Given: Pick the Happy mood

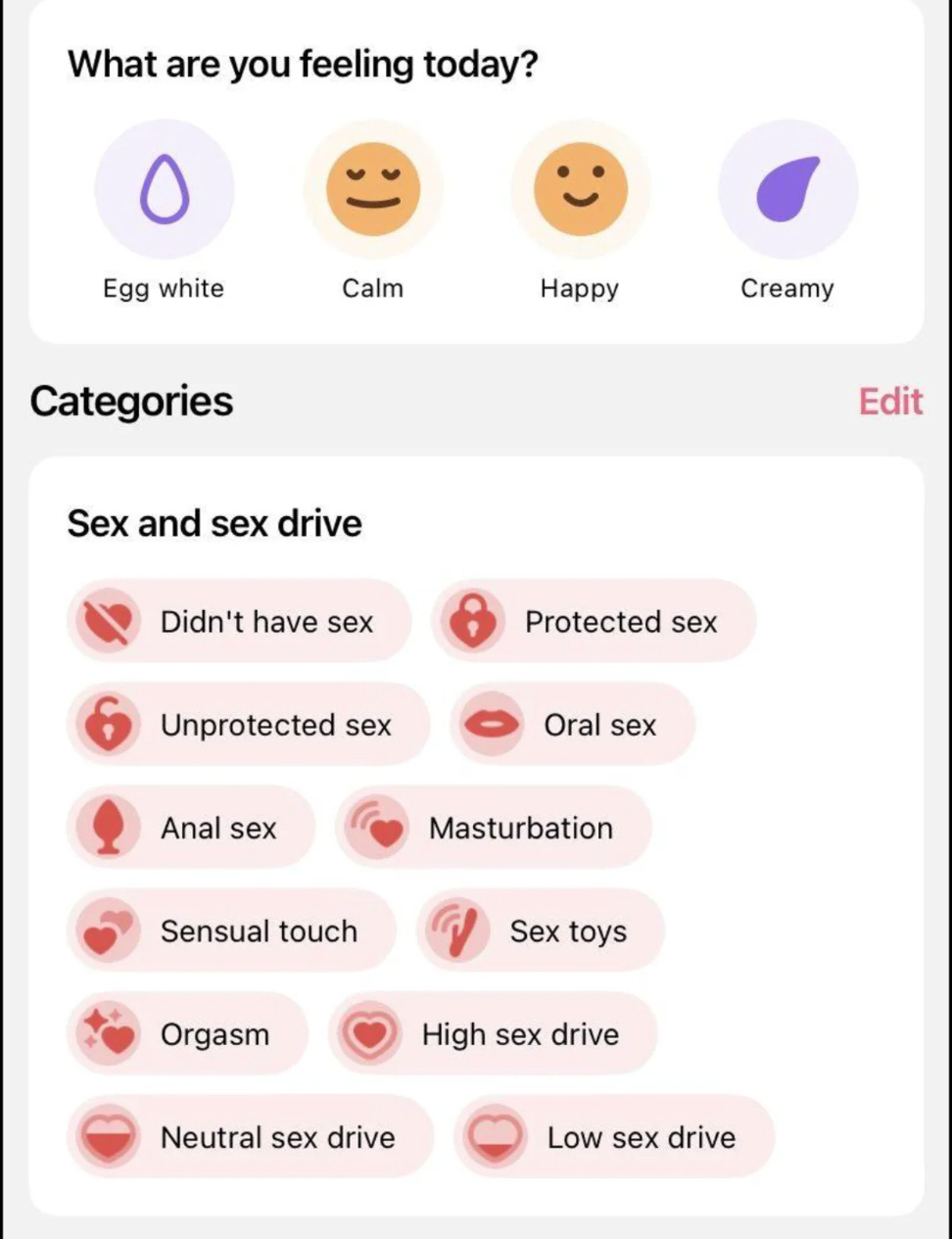Looking at the screenshot, I should click(580, 190).
